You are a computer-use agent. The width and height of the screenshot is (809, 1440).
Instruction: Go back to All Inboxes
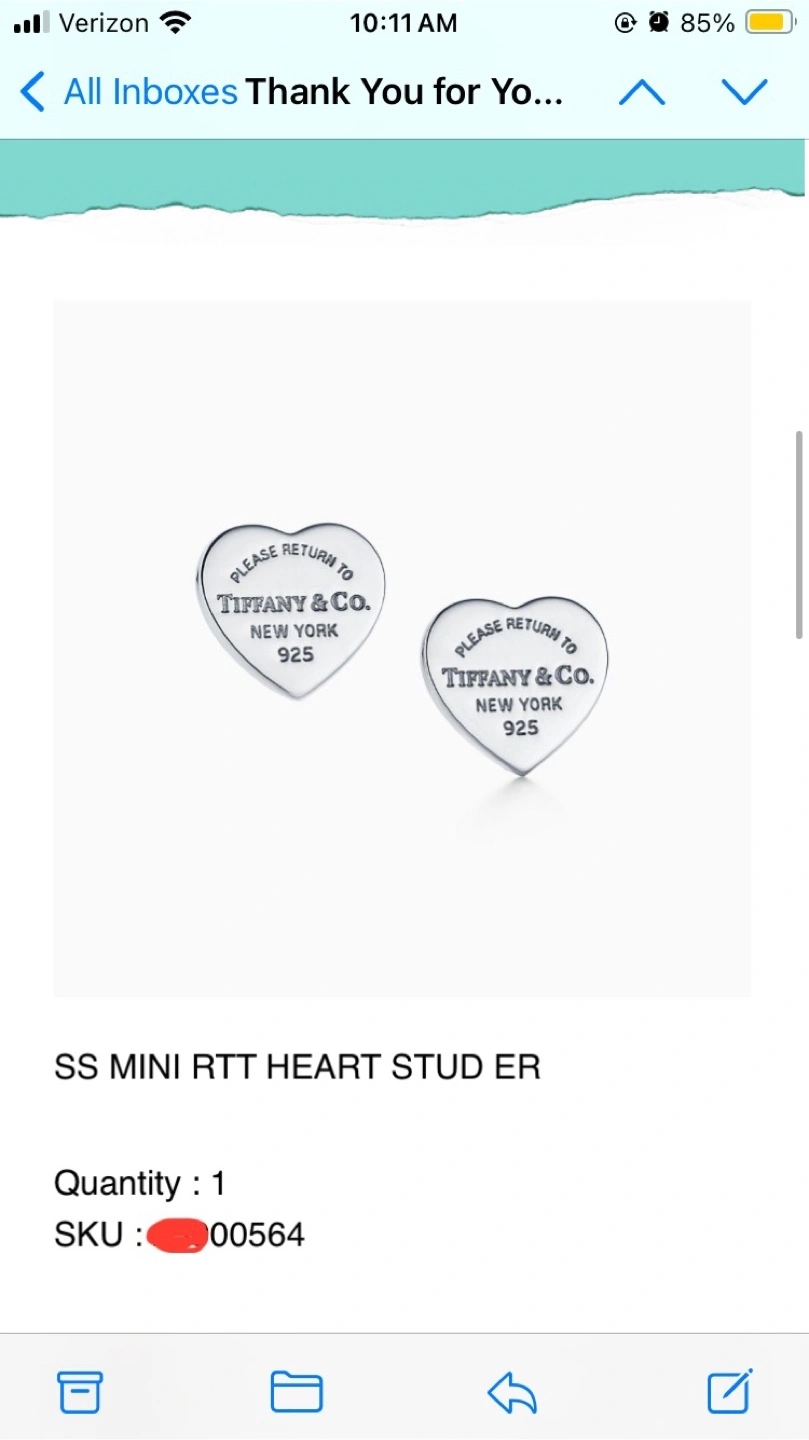(x=128, y=92)
